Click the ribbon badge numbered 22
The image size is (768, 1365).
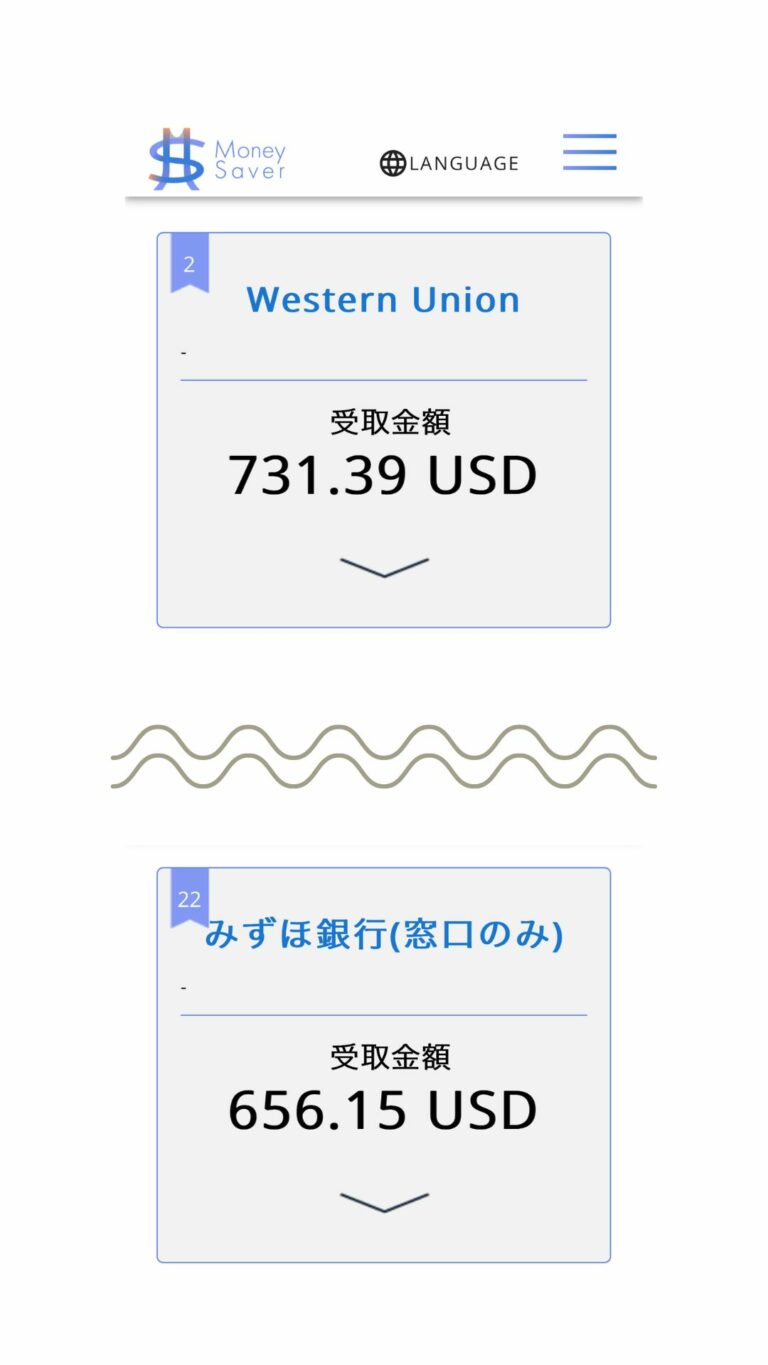190,897
